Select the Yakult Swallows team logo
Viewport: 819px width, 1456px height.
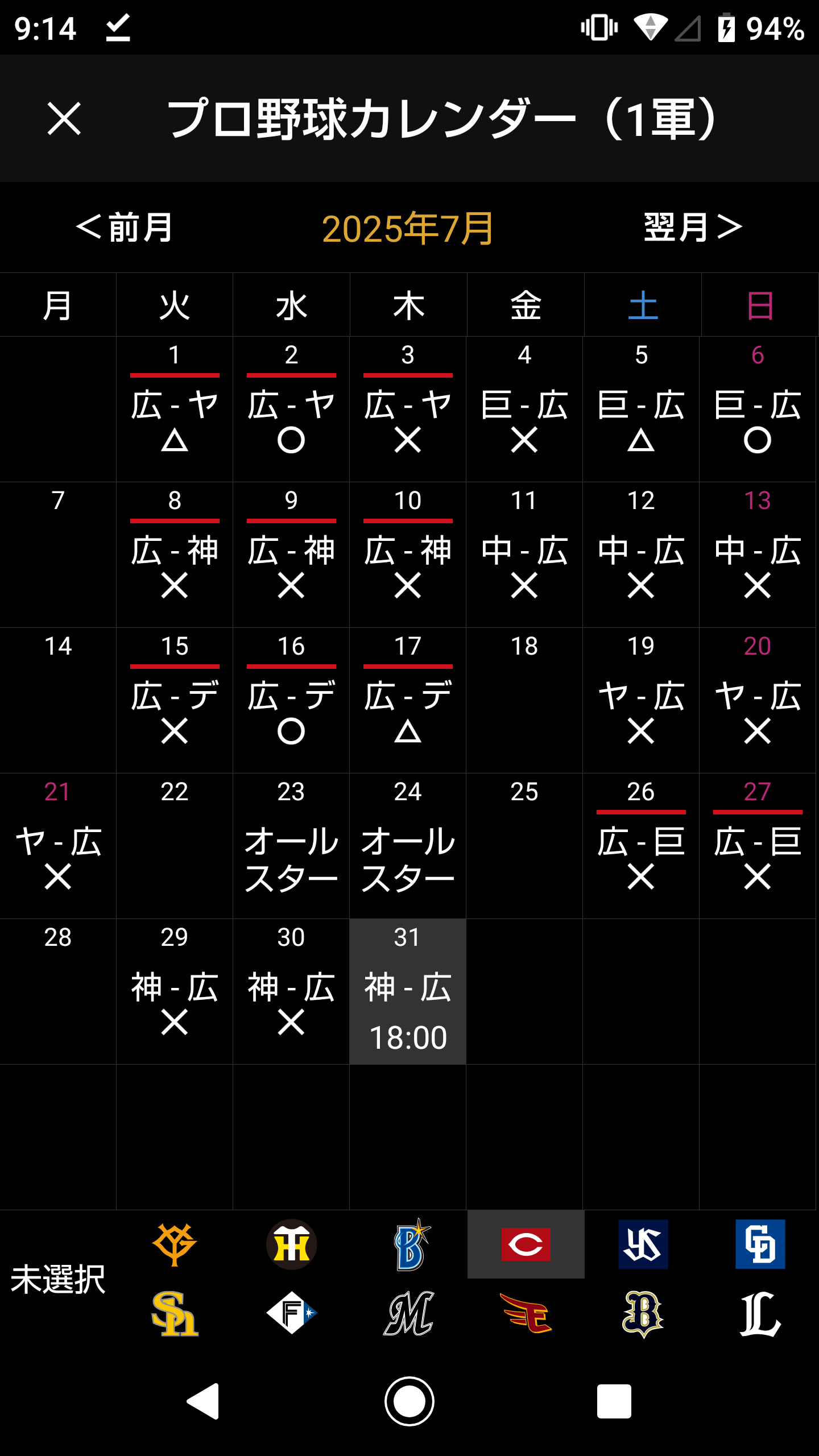pyautogui.click(x=643, y=1244)
